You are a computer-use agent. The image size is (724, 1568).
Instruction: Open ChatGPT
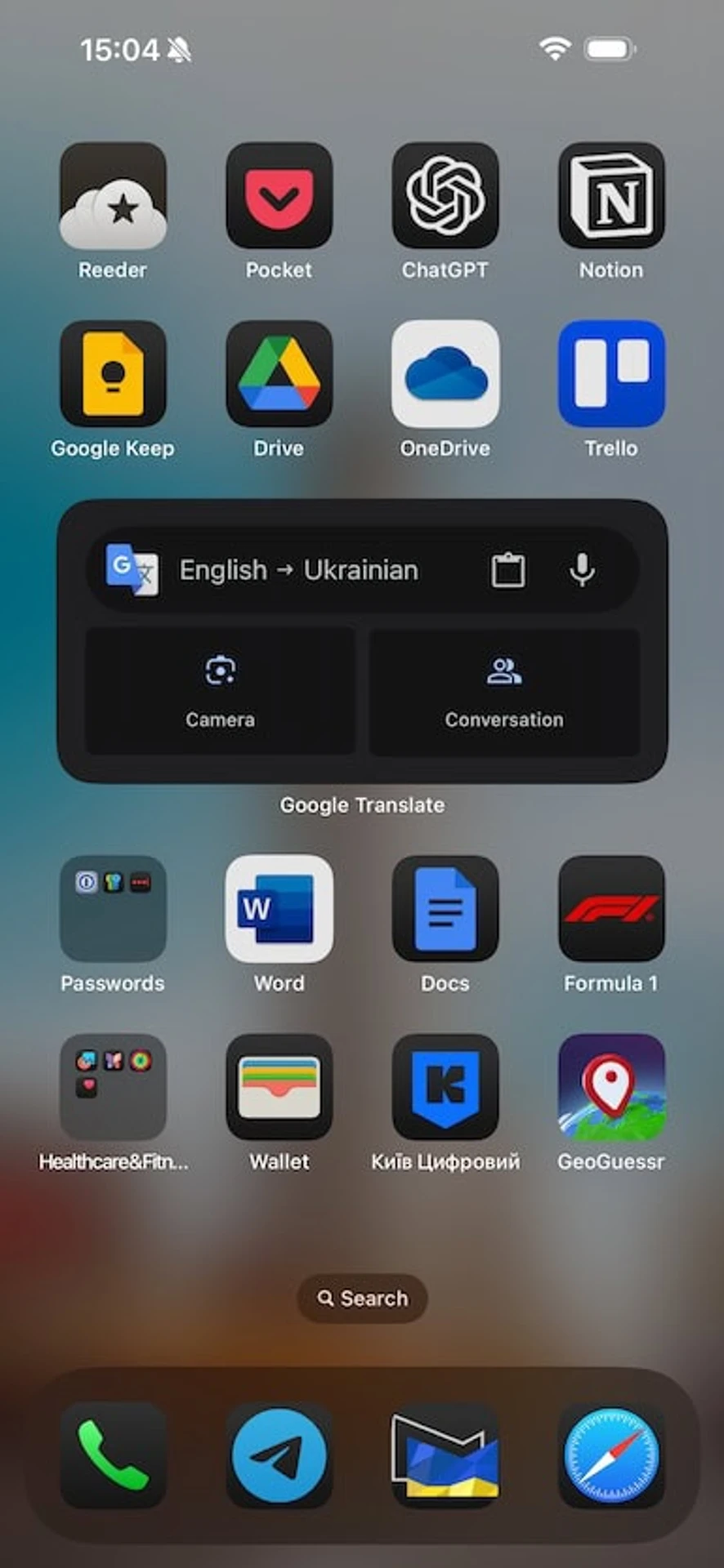[x=445, y=196]
